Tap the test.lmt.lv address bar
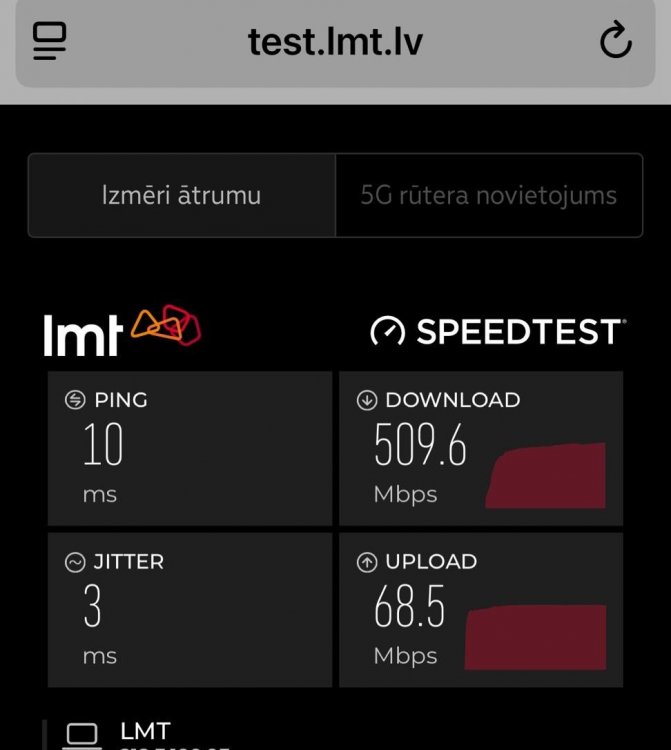 coord(335,42)
